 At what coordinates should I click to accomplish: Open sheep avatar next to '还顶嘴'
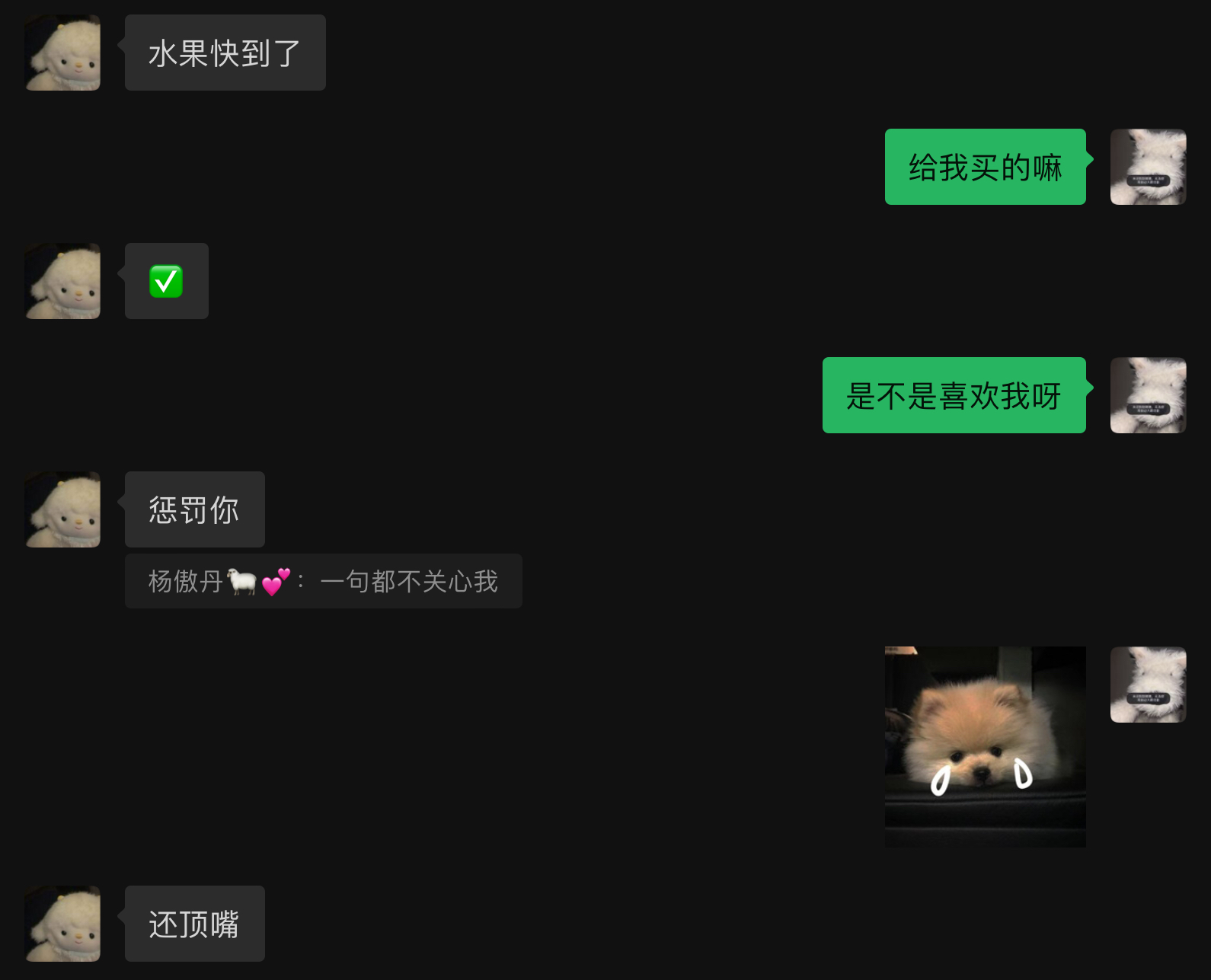pyautogui.click(x=62, y=923)
